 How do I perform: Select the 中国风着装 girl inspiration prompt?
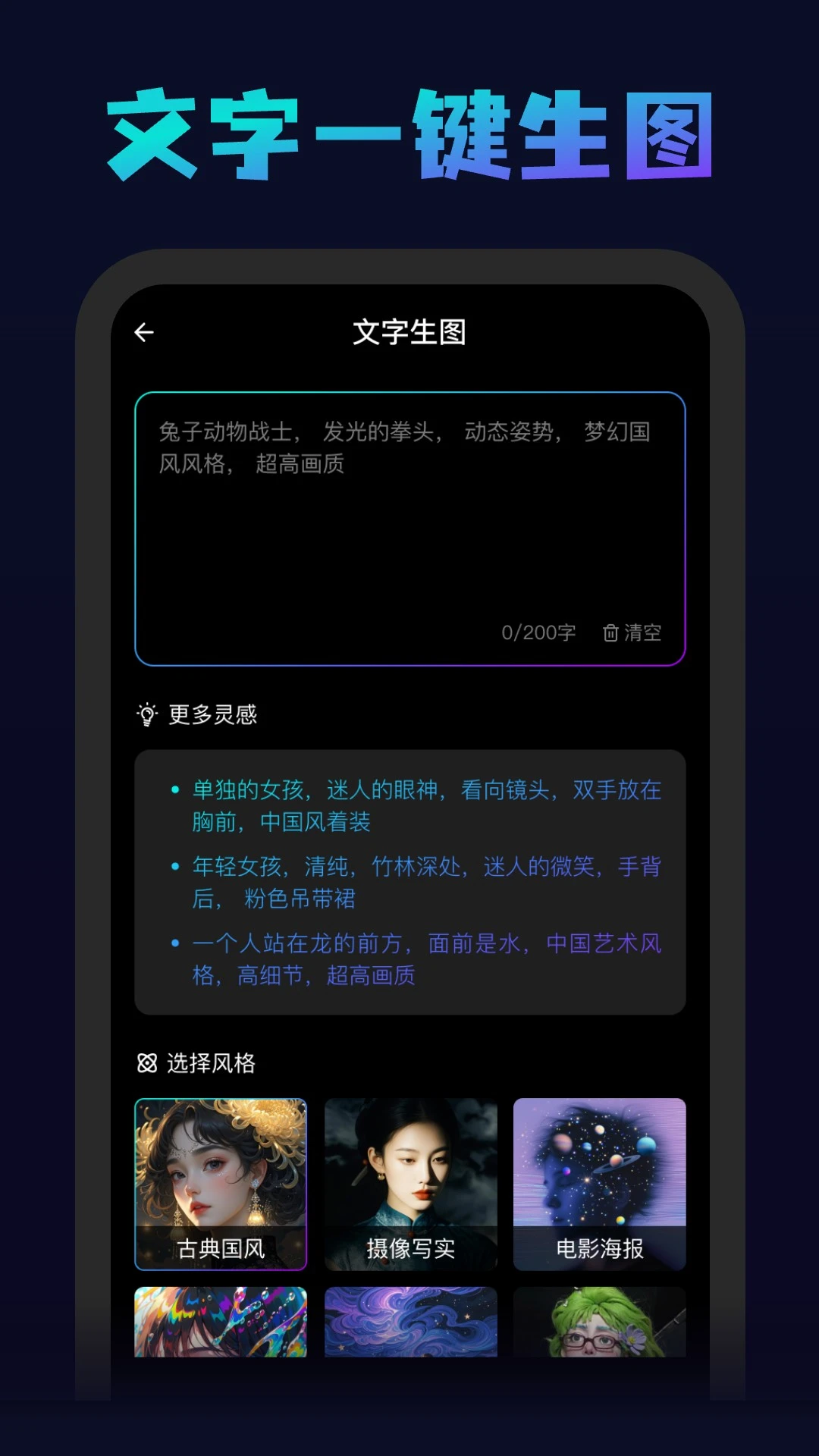coord(425,807)
